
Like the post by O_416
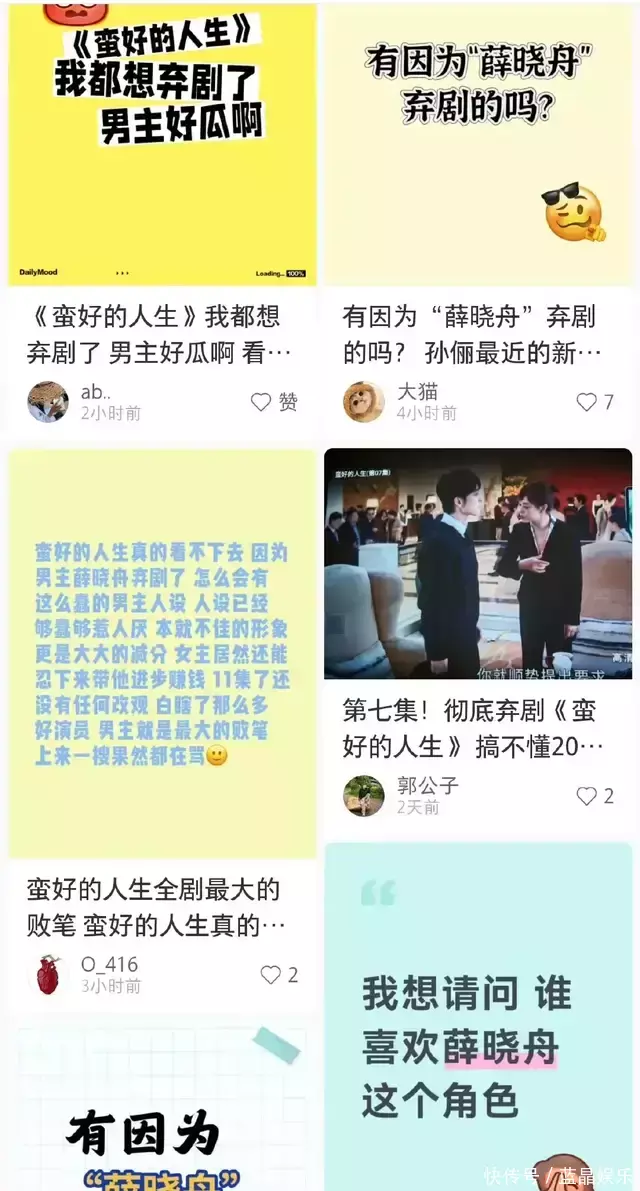coord(271,975)
